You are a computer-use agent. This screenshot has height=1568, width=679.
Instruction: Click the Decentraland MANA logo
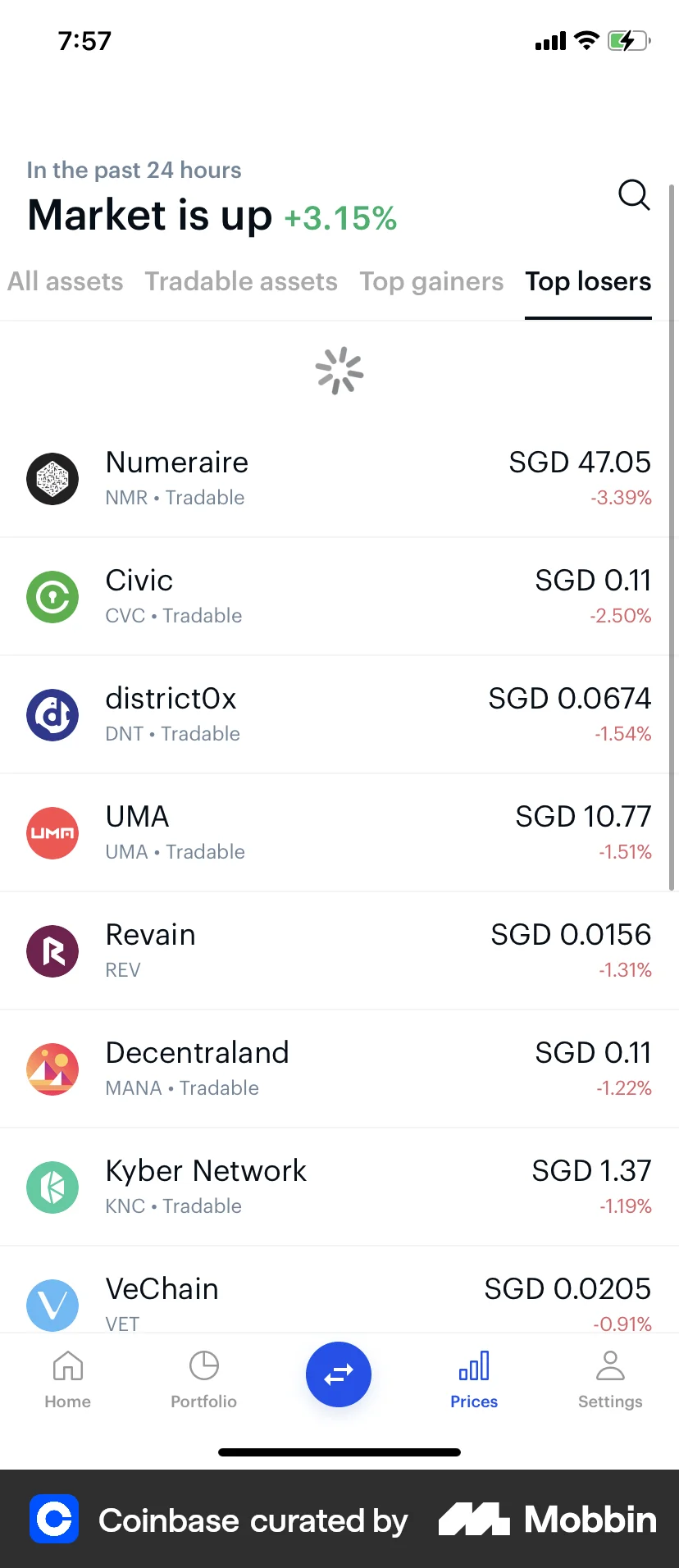pos(52,1069)
